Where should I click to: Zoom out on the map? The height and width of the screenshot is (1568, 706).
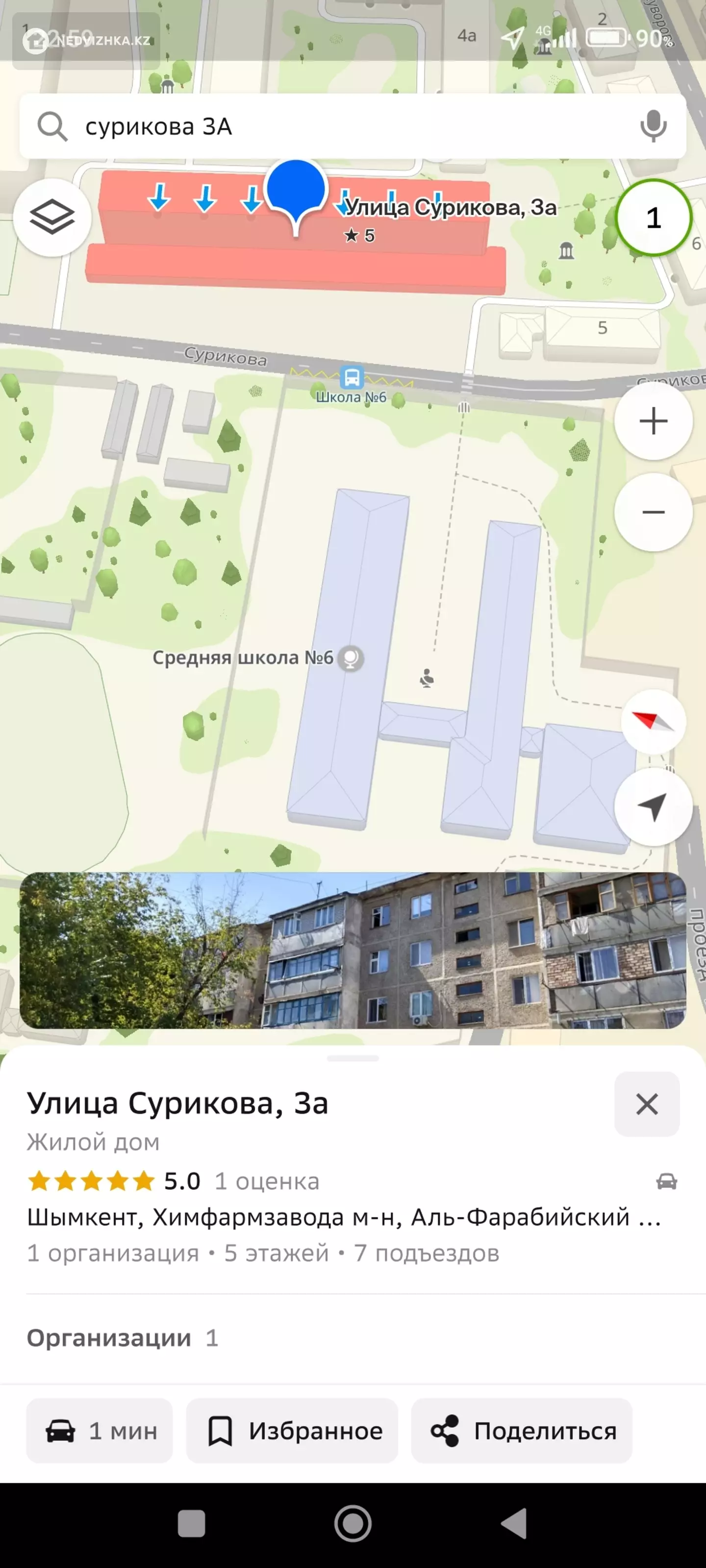point(653,512)
